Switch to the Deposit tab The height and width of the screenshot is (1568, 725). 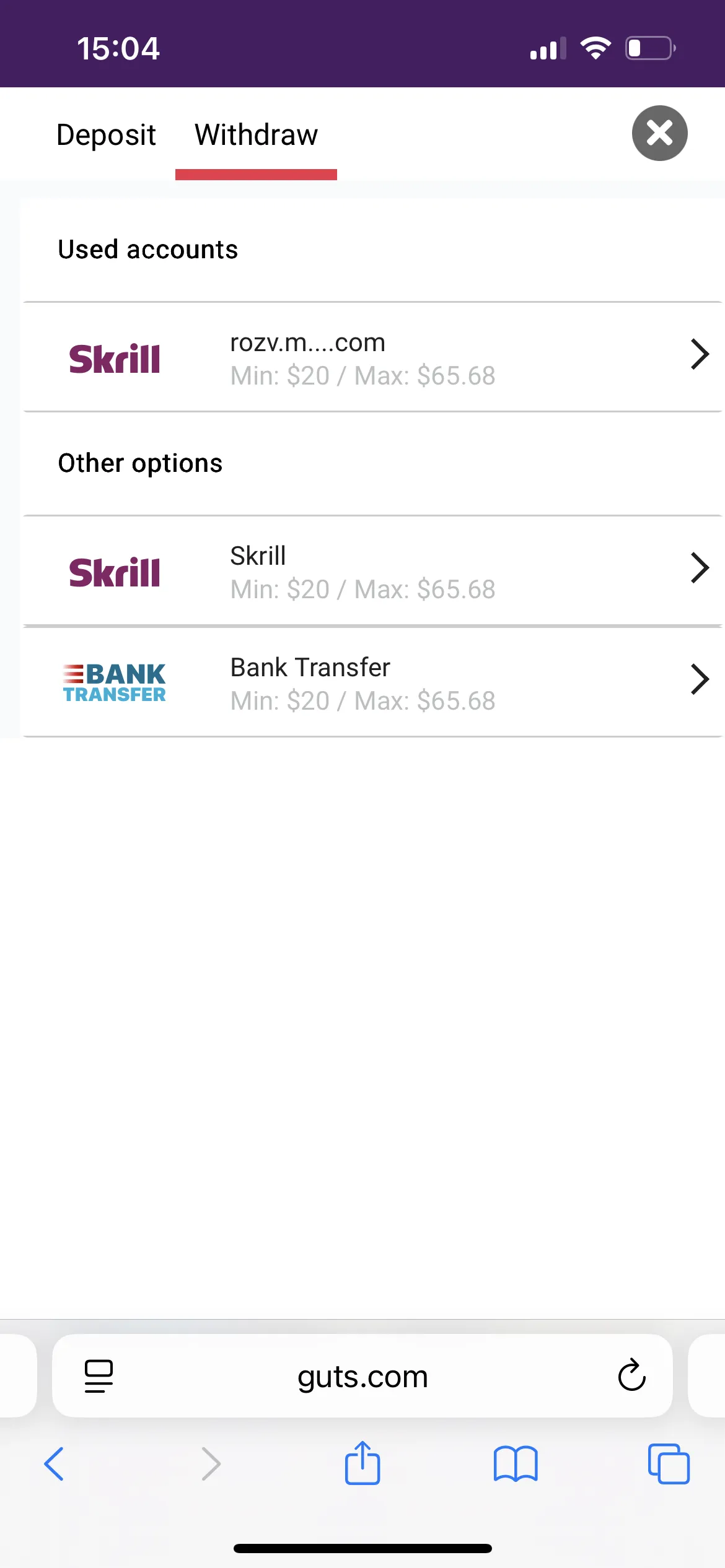[x=106, y=135]
